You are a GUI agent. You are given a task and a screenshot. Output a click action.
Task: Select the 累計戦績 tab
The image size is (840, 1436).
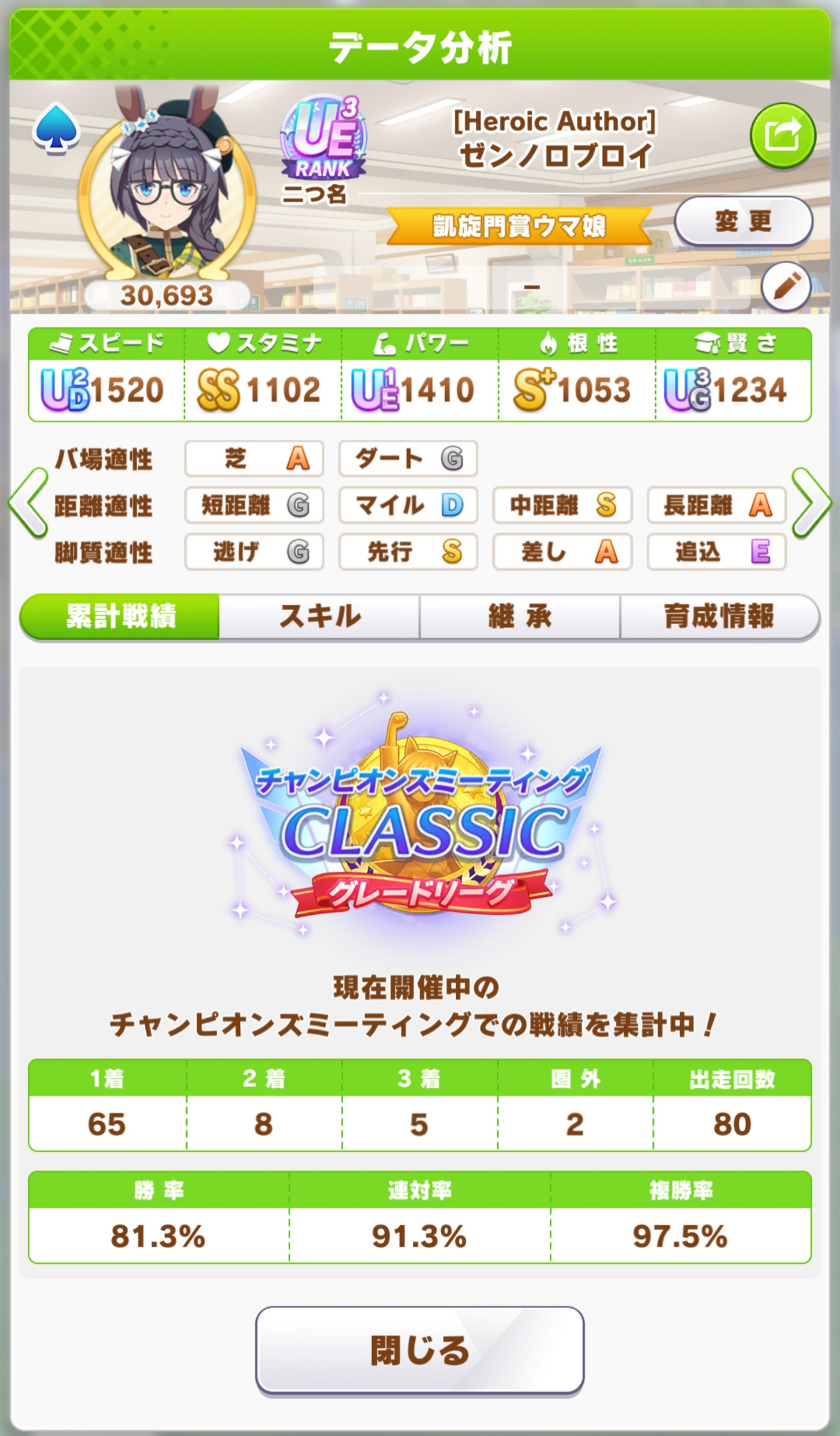point(120,616)
